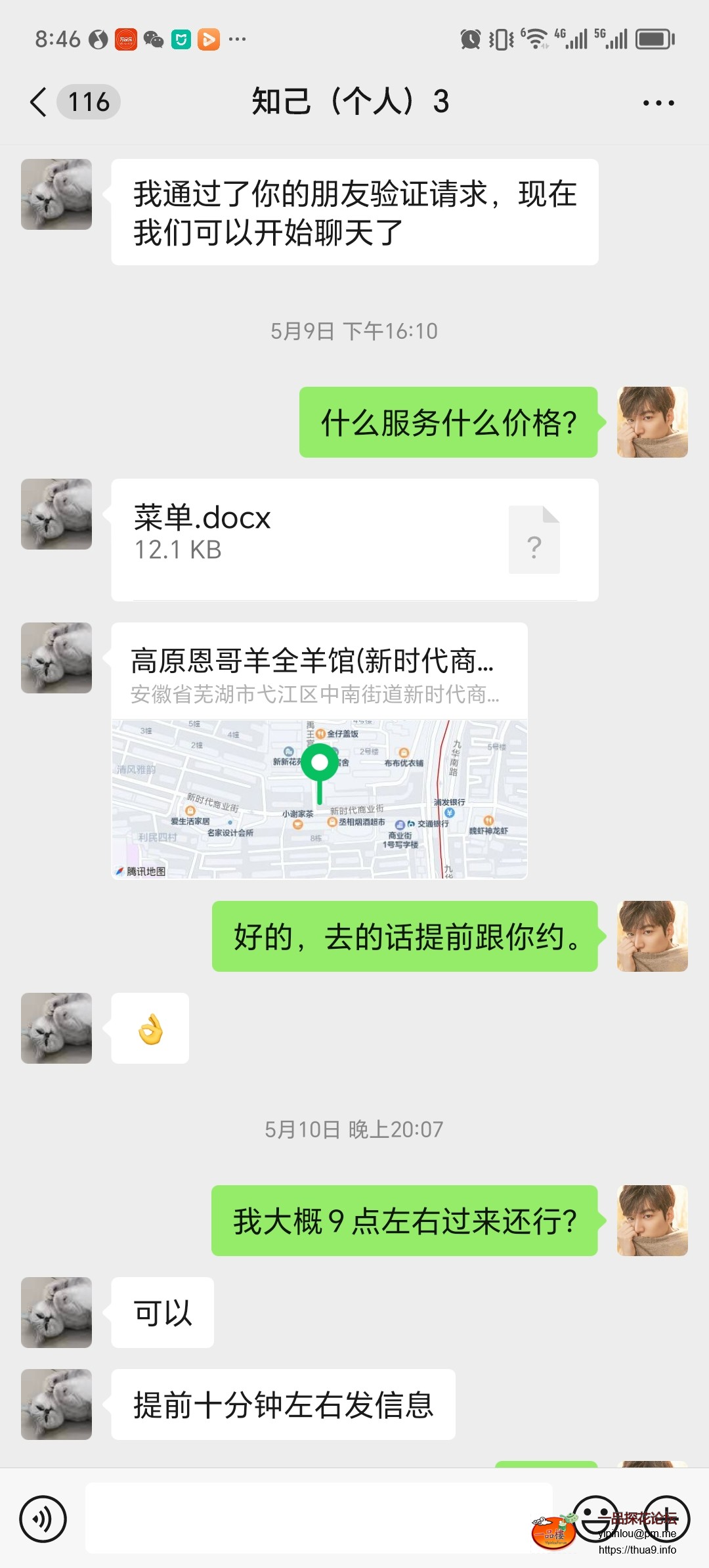This screenshot has width=709, height=1568.
Task: Tap your own profile avatar
Action: click(651, 422)
